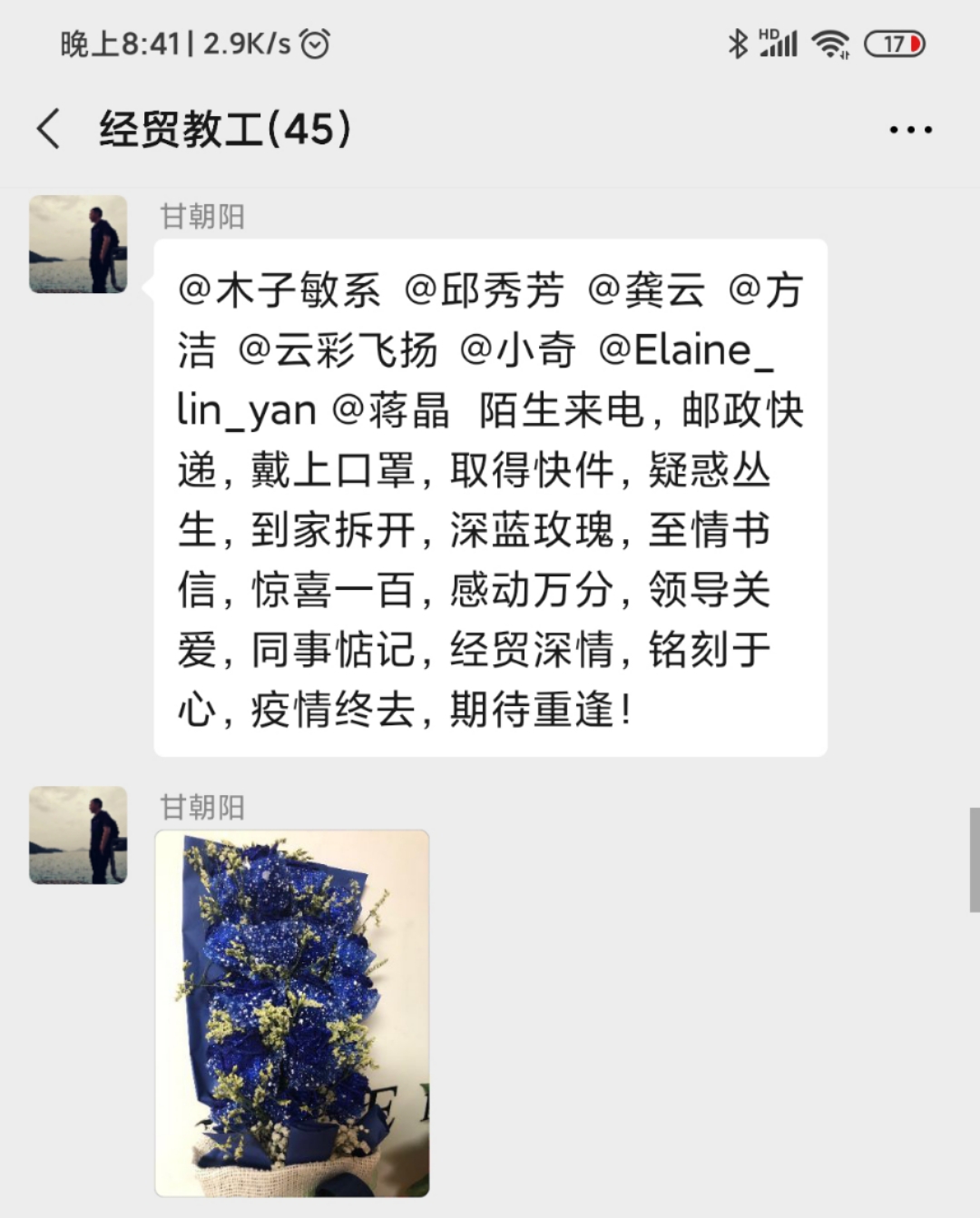Go back from 经贸教工 group chat

coord(49,129)
